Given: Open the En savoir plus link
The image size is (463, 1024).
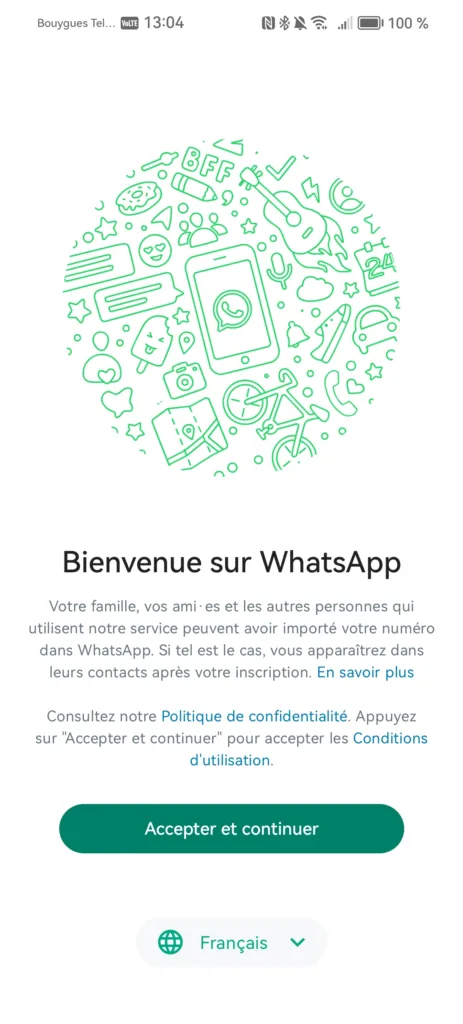Looking at the screenshot, I should (365, 672).
